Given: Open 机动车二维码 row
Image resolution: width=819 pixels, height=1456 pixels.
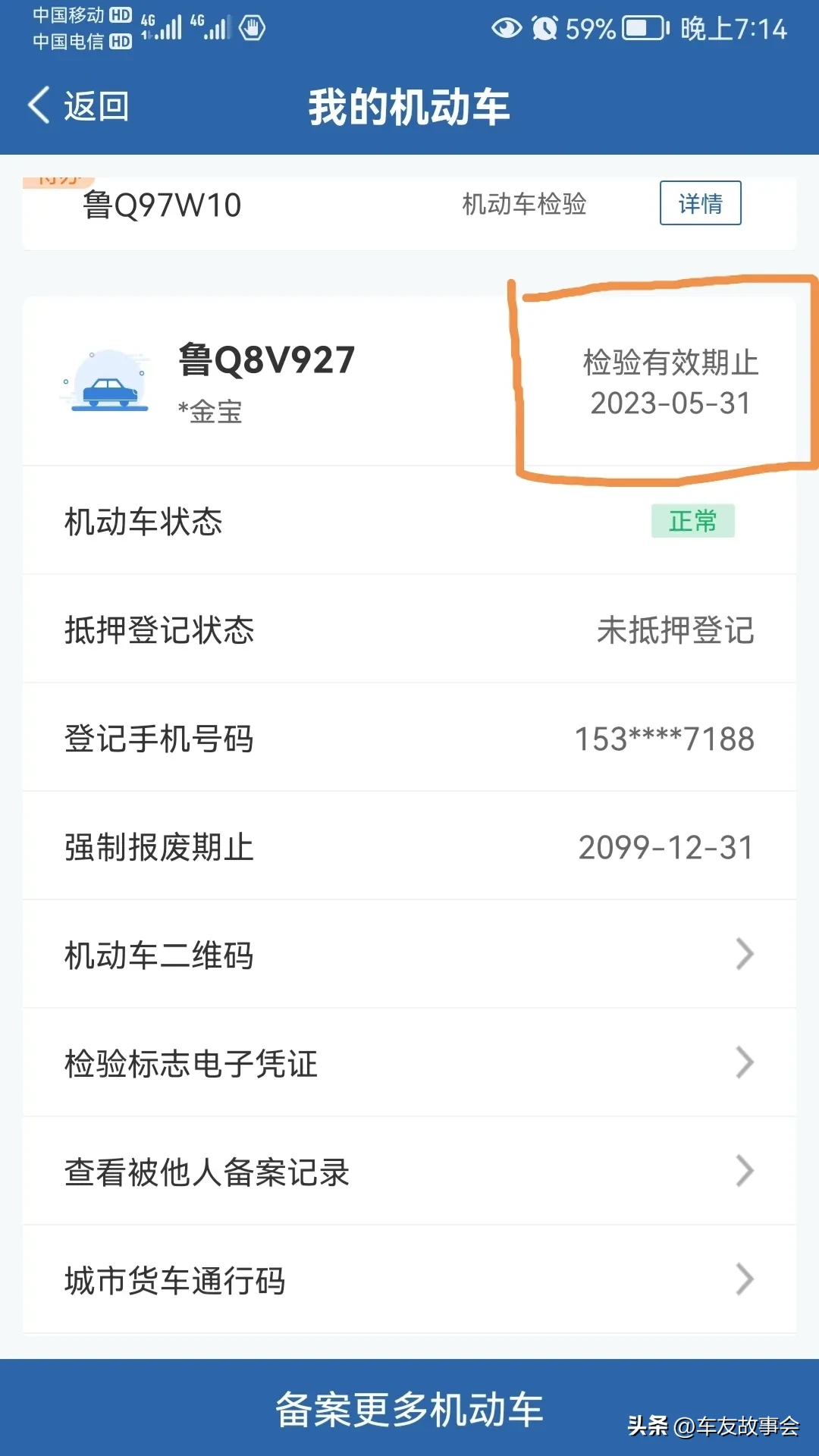Looking at the screenshot, I should (409, 955).
